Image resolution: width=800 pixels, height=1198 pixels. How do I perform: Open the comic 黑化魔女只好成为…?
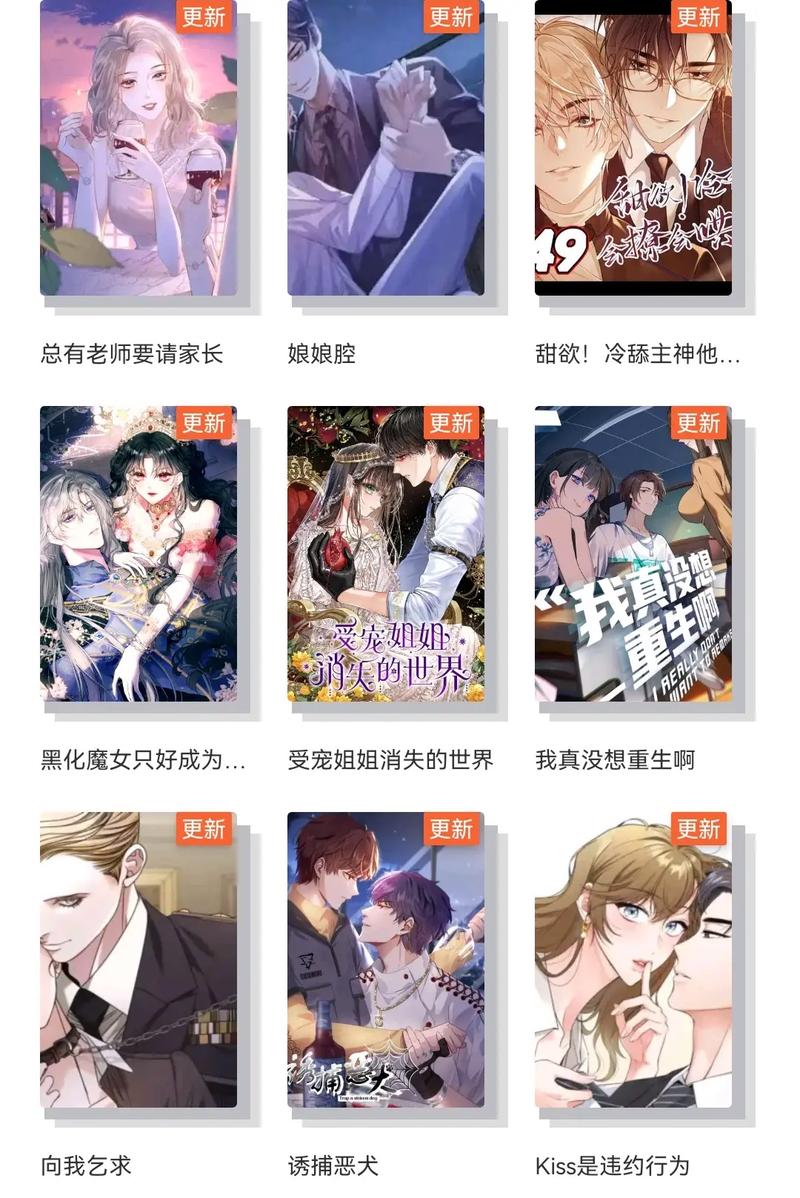point(138,553)
